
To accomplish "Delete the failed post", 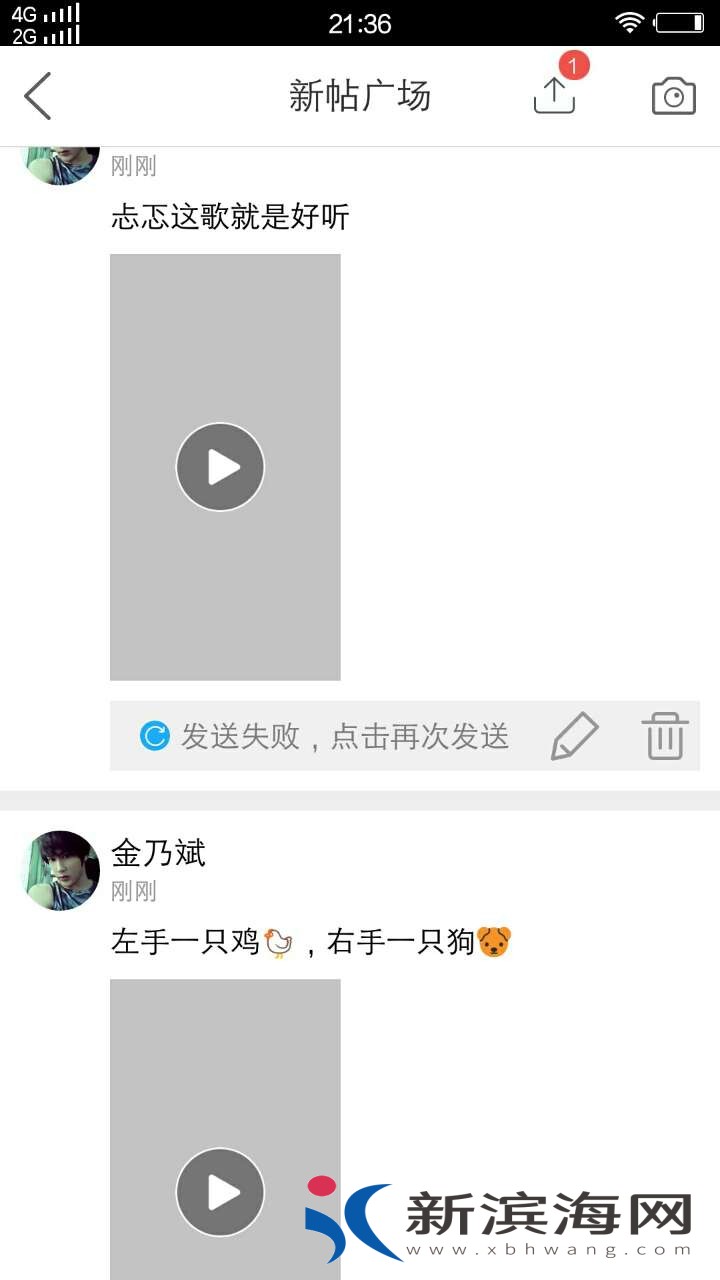I will tap(665, 737).
